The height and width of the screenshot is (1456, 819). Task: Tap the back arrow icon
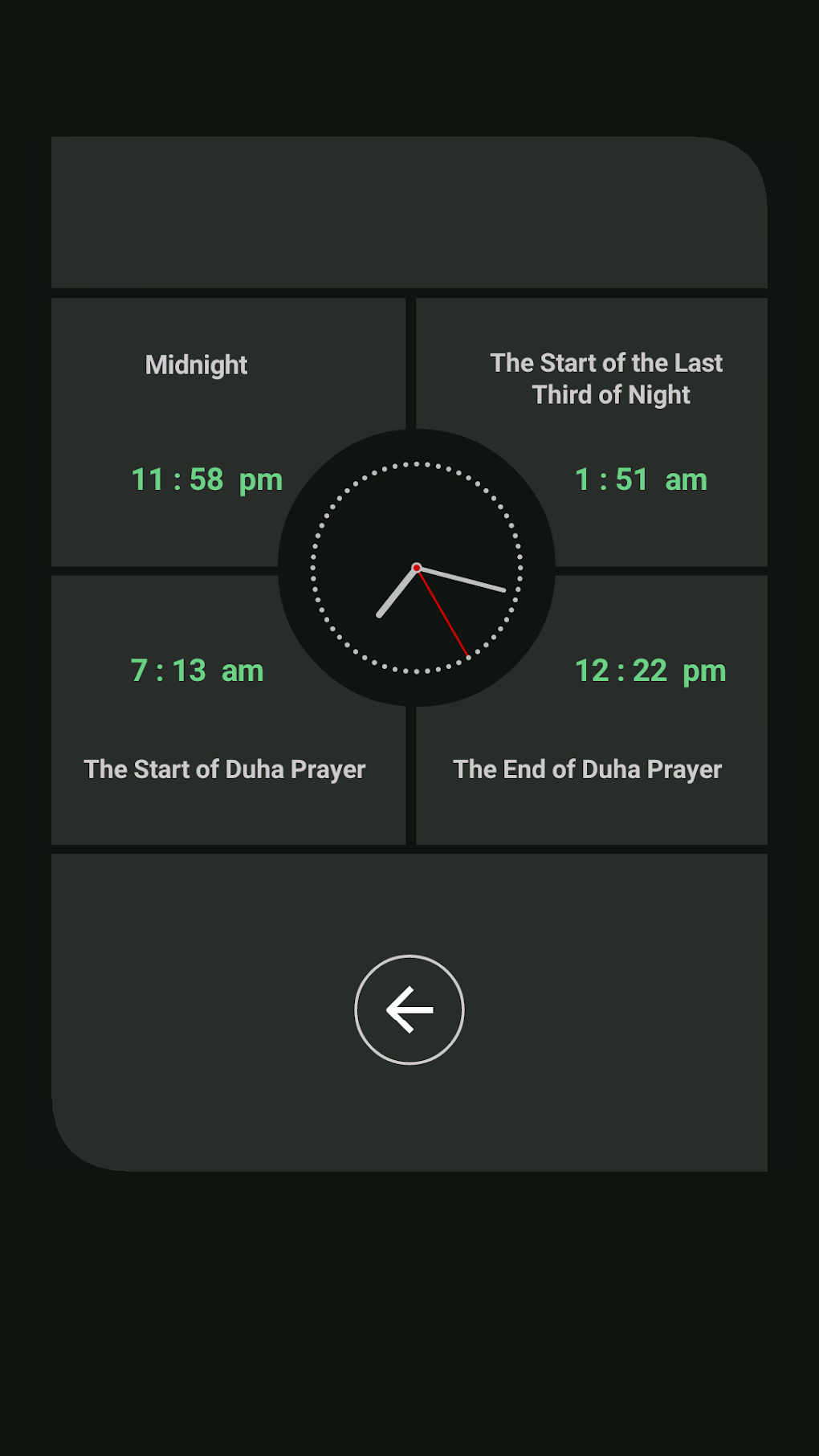[409, 1010]
